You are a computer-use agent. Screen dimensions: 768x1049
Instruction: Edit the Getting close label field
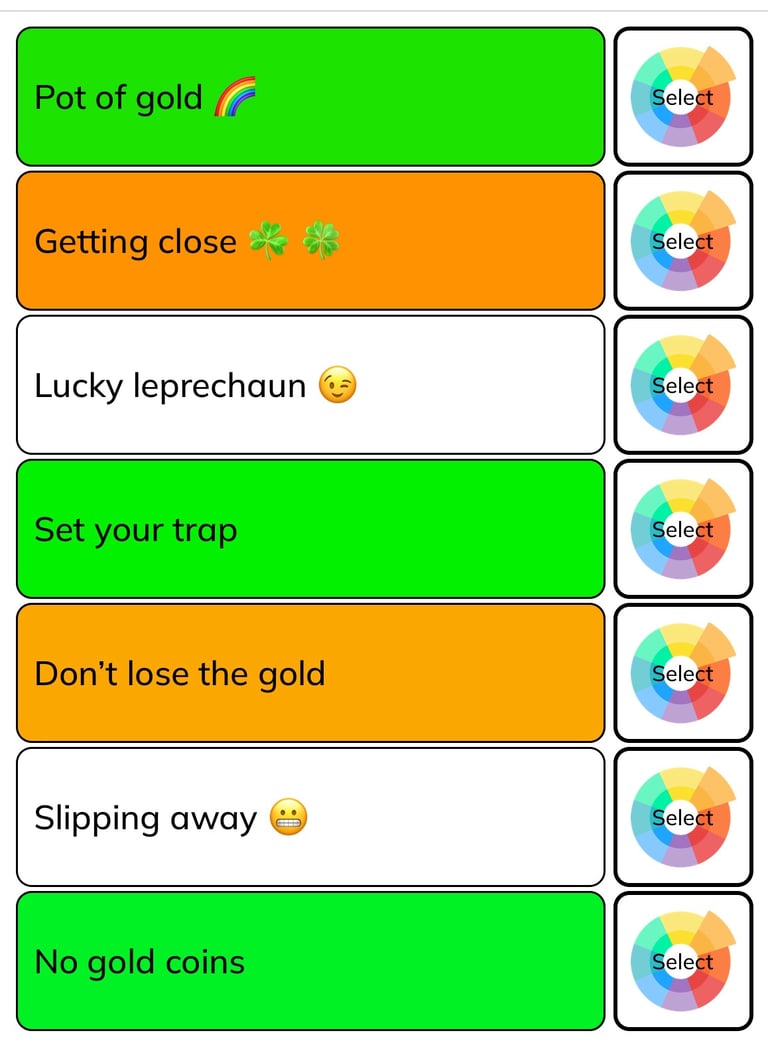click(x=310, y=241)
